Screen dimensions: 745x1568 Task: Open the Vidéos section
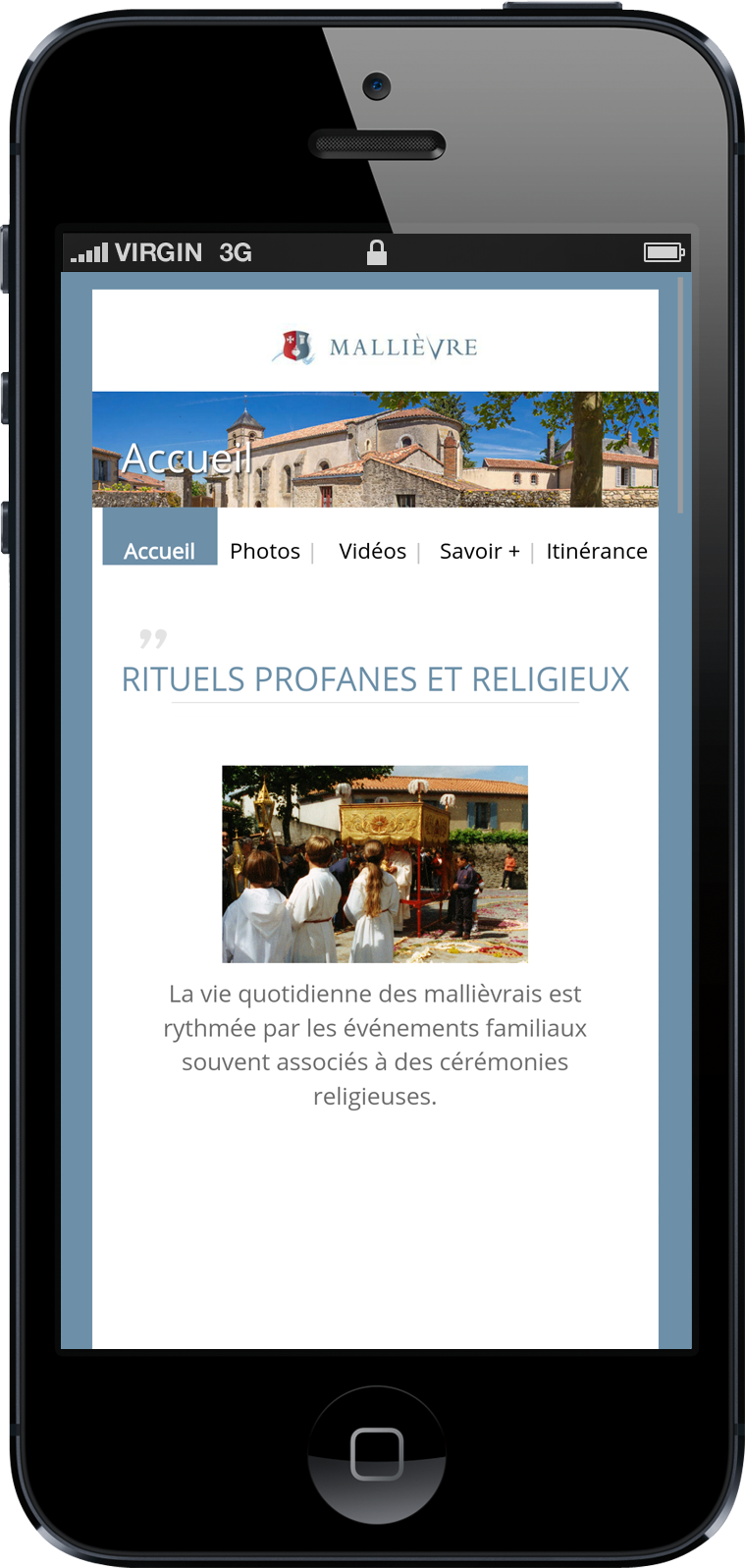(x=372, y=552)
